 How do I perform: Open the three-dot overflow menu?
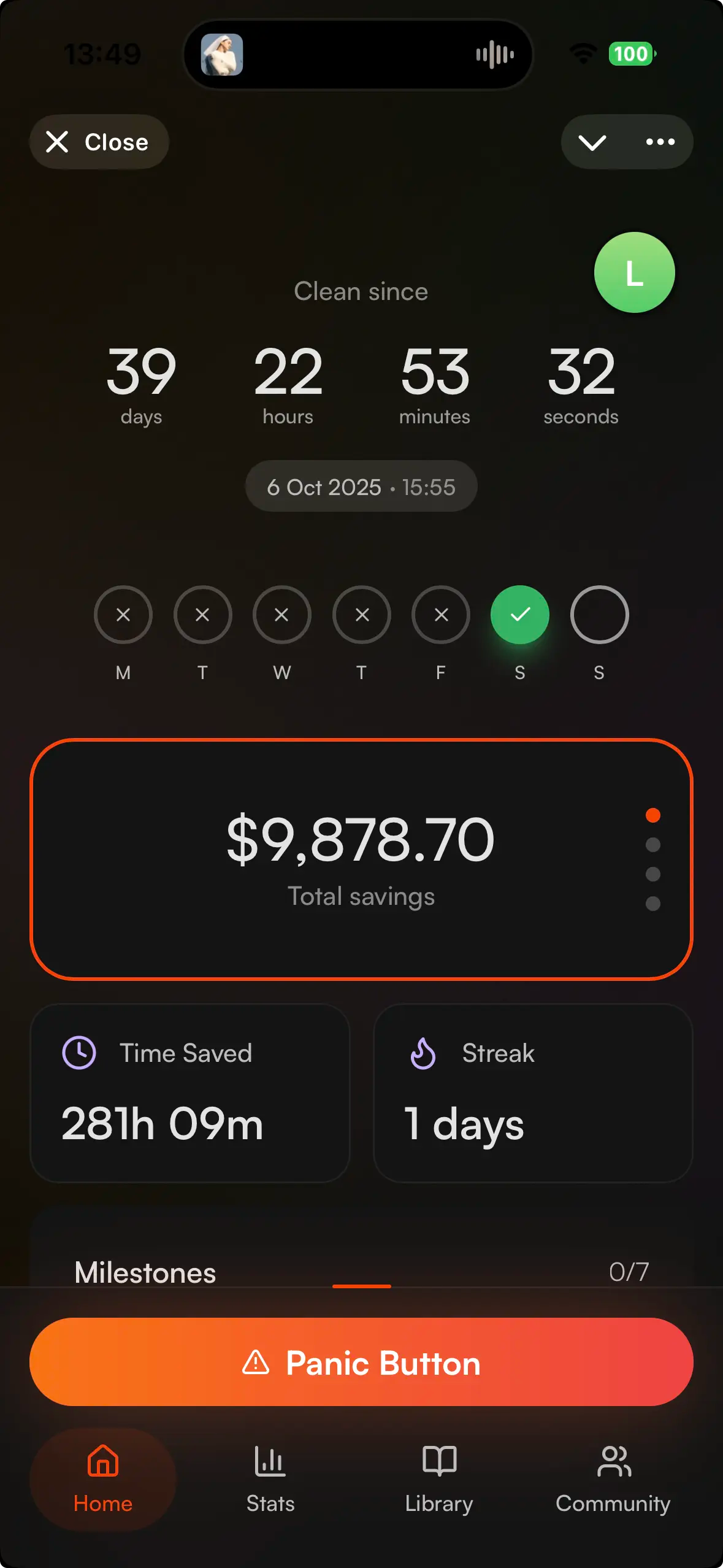coord(660,142)
